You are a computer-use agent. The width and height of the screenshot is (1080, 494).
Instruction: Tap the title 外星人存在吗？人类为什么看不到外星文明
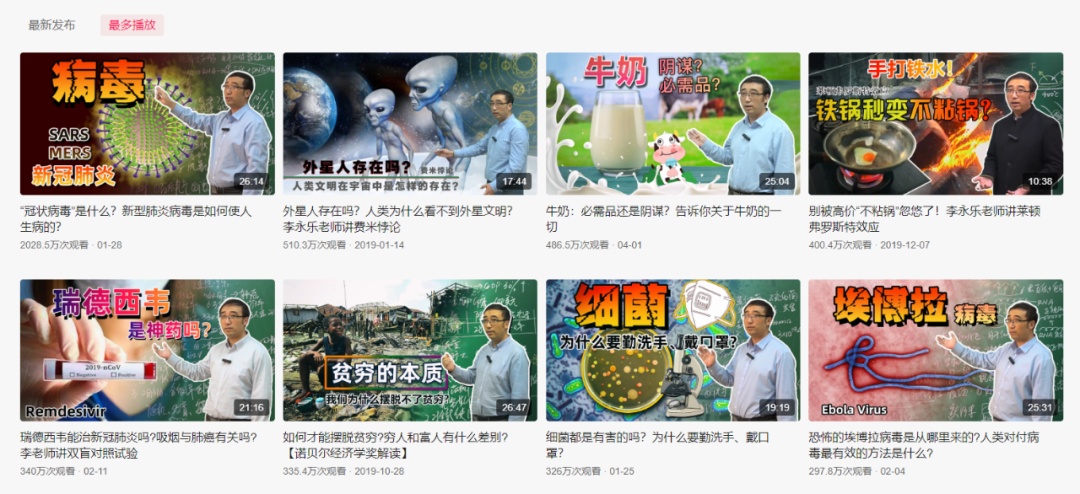pos(398,219)
